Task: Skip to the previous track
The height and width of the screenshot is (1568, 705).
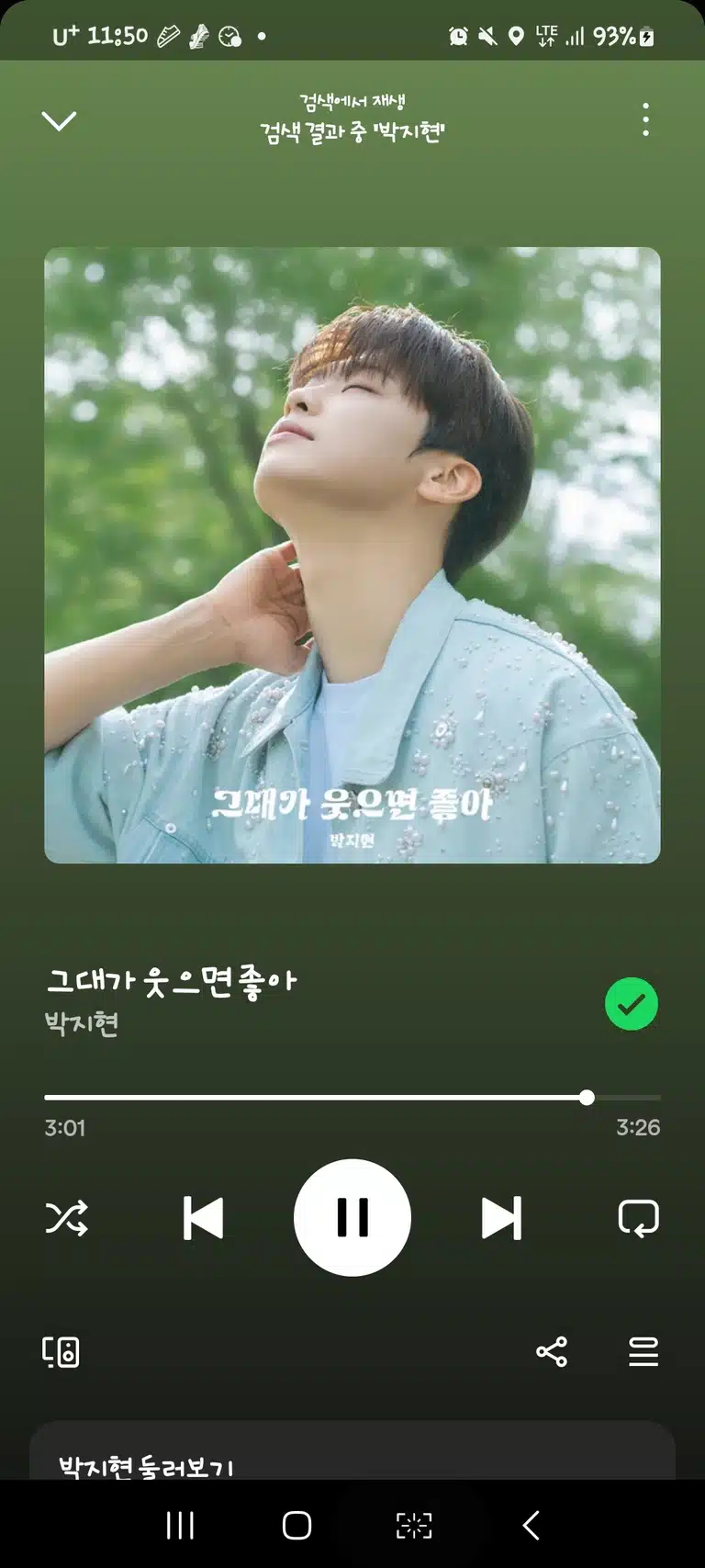Action: pyautogui.click(x=203, y=1218)
